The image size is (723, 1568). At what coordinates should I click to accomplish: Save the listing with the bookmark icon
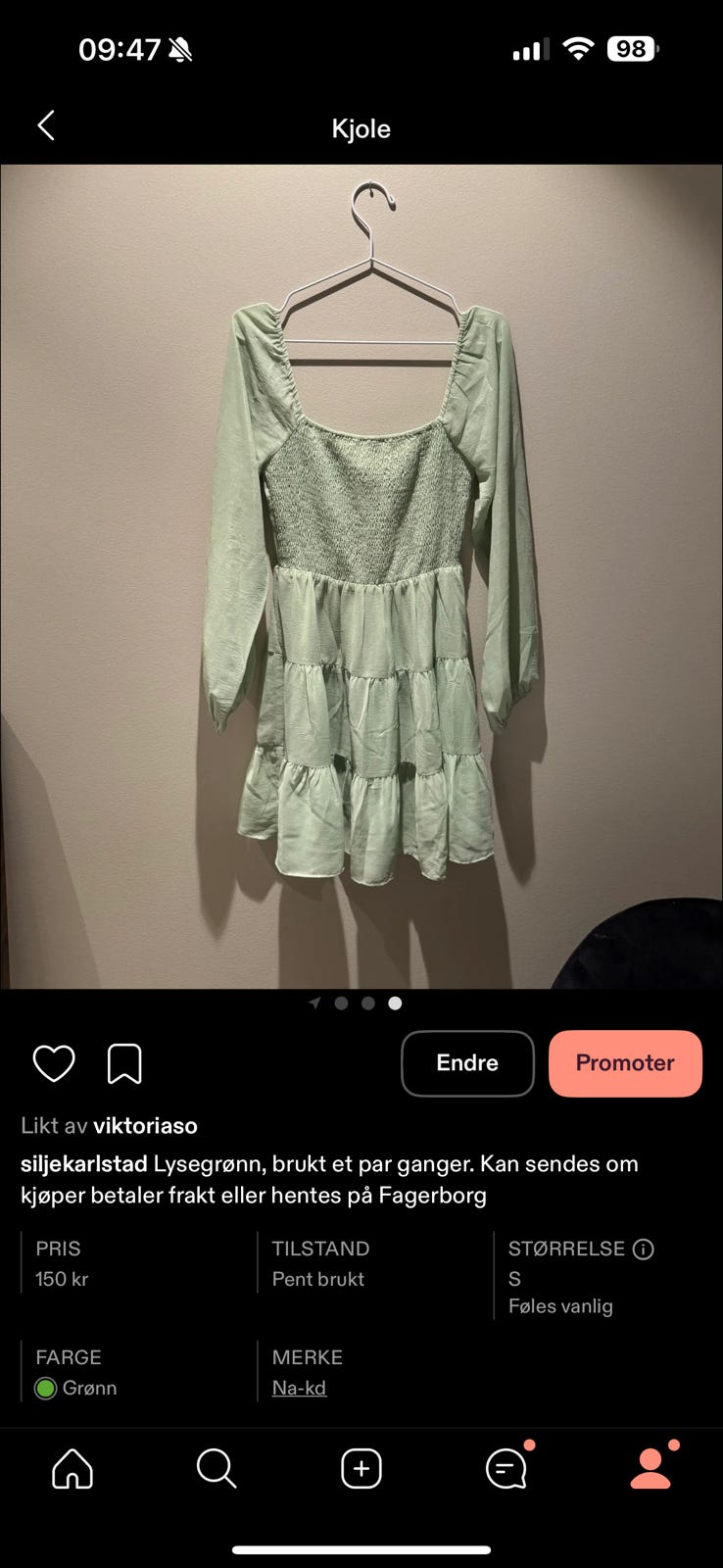(x=123, y=1062)
